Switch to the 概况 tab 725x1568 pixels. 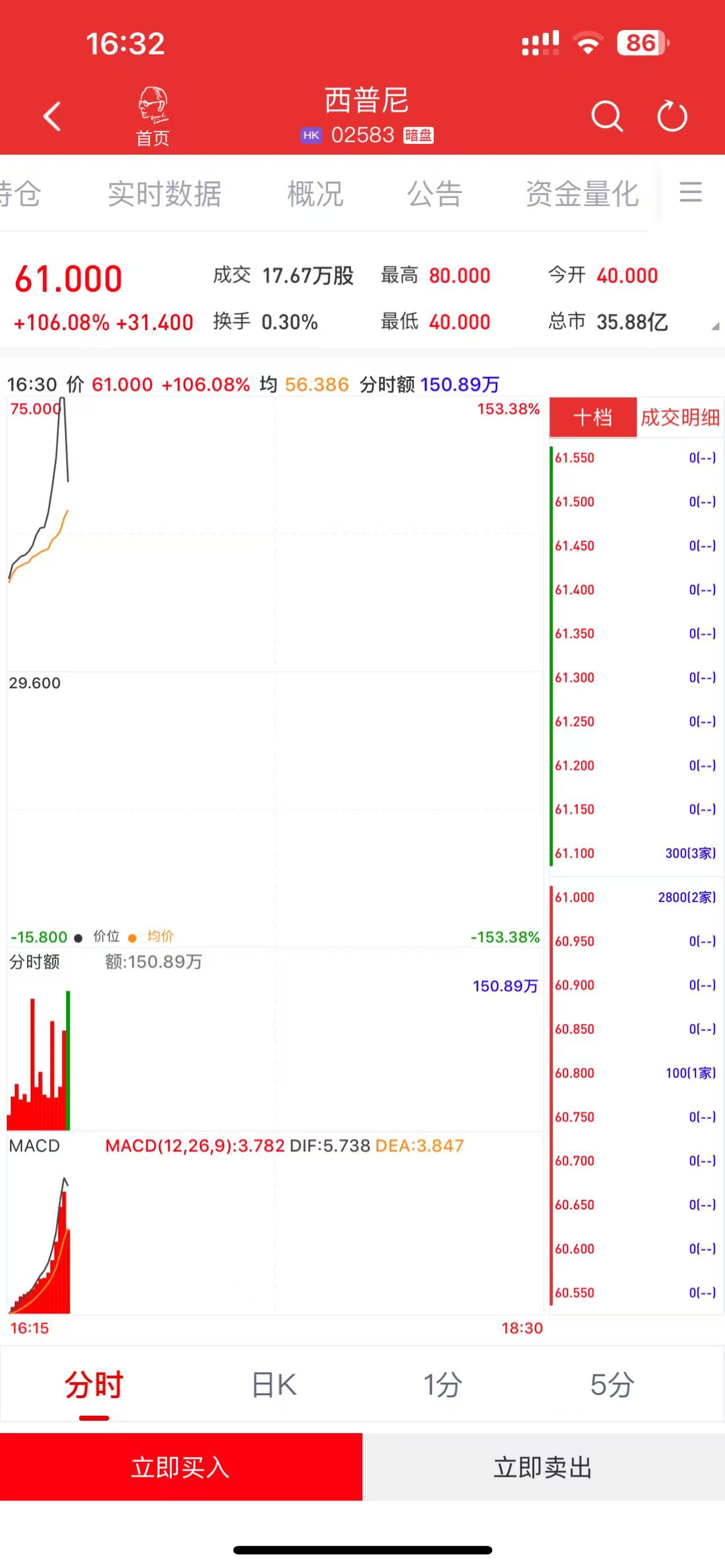315,194
